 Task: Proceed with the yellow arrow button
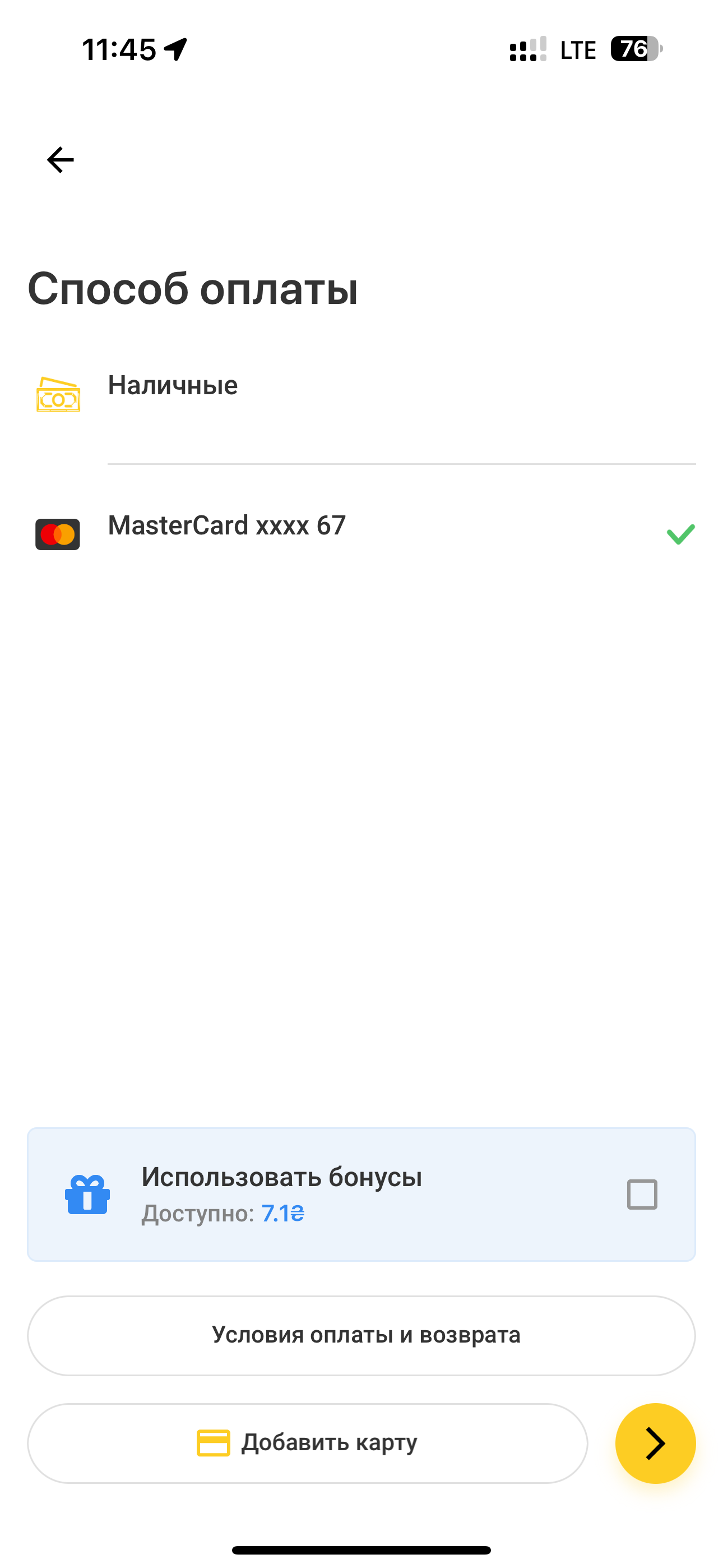tap(655, 1442)
